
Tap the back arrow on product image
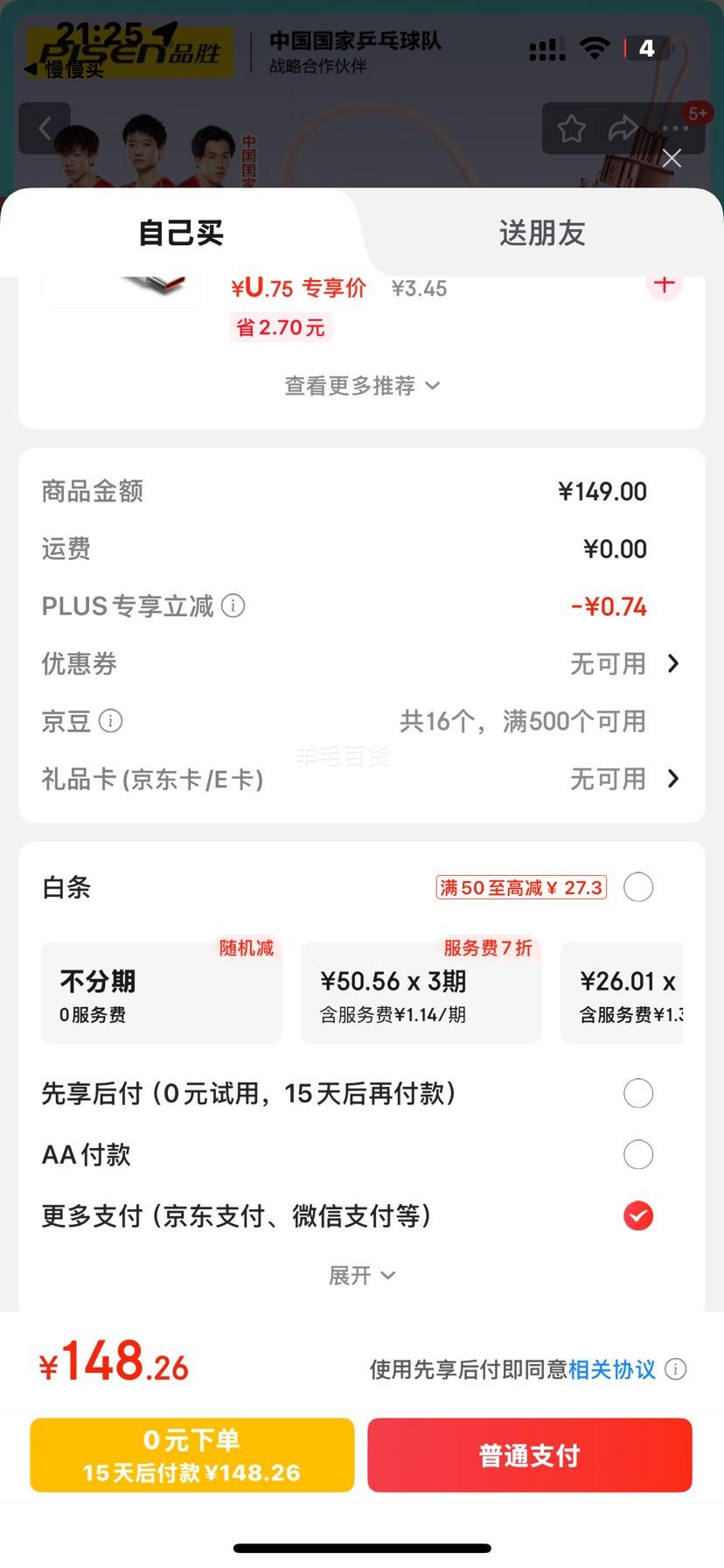point(45,128)
